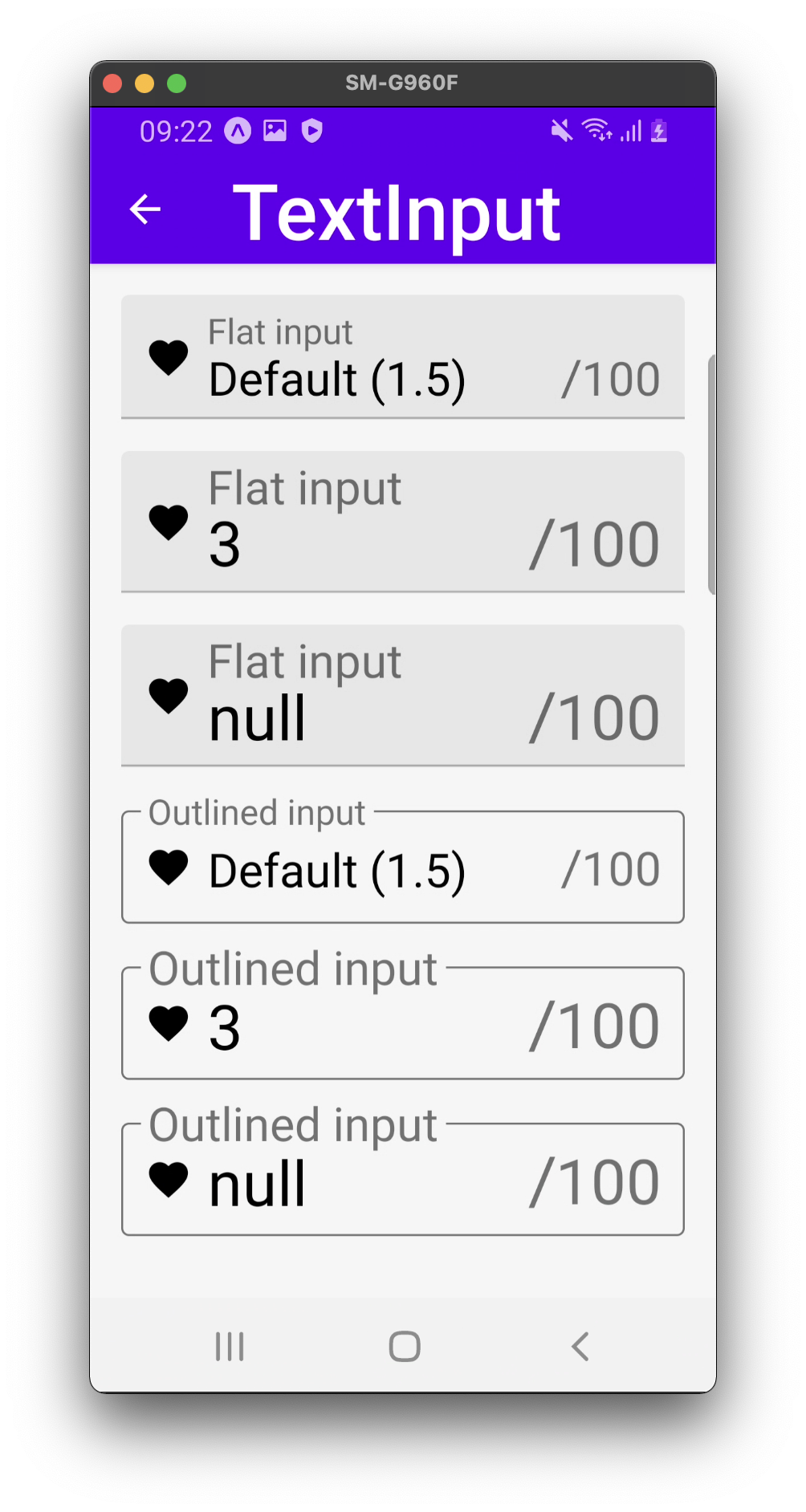Tap the Flat input showing 3

pos(403,522)
